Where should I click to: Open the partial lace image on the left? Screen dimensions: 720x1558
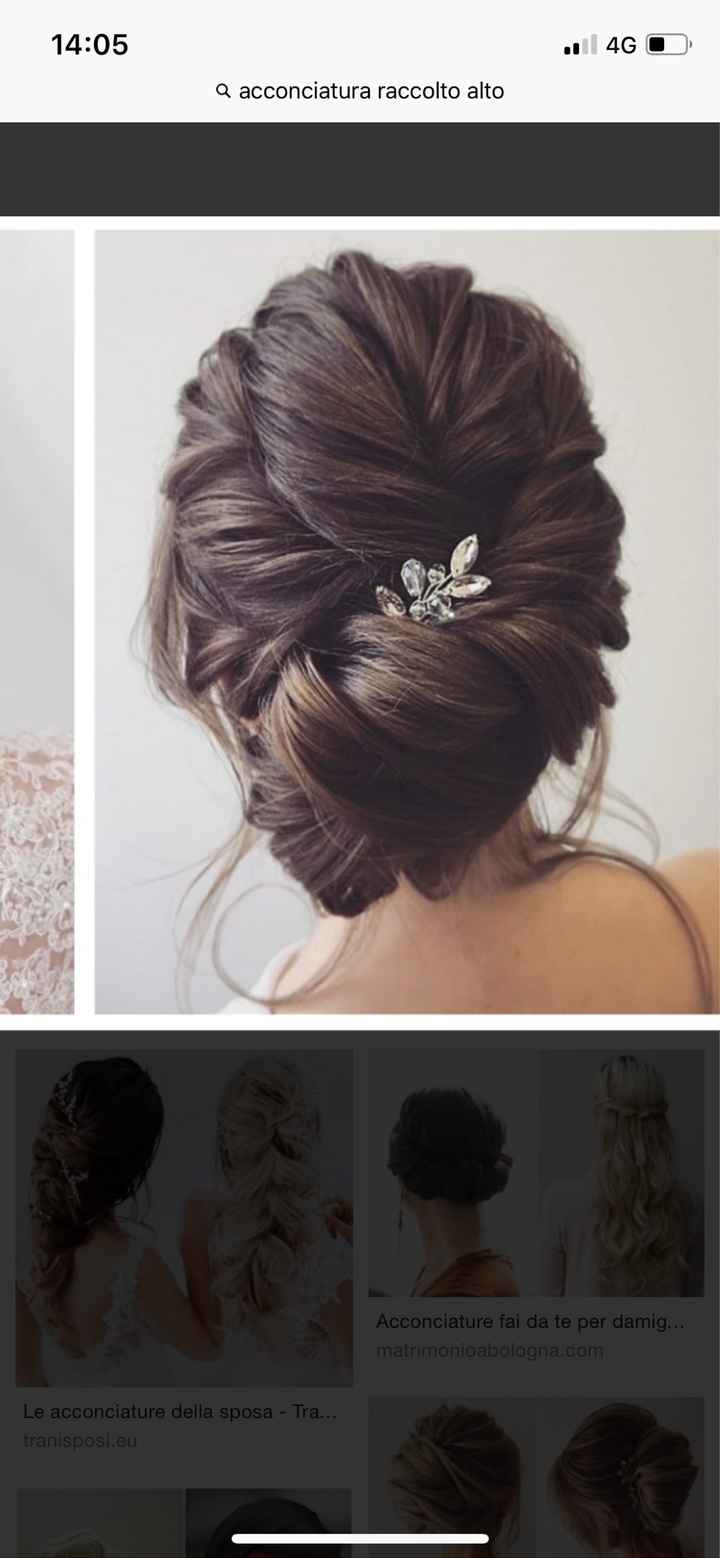pos(37,622)
